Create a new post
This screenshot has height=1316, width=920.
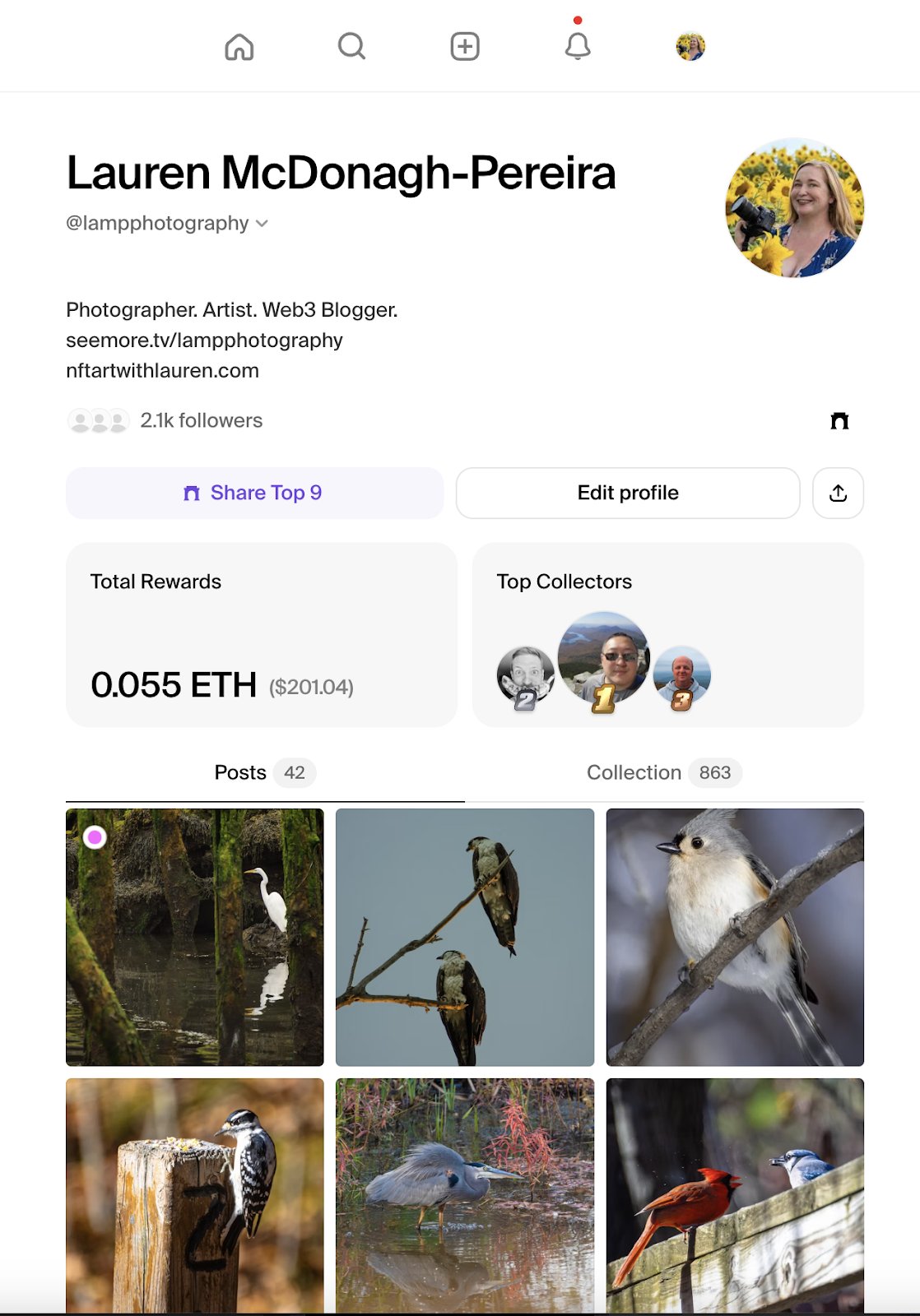(465, 47)
